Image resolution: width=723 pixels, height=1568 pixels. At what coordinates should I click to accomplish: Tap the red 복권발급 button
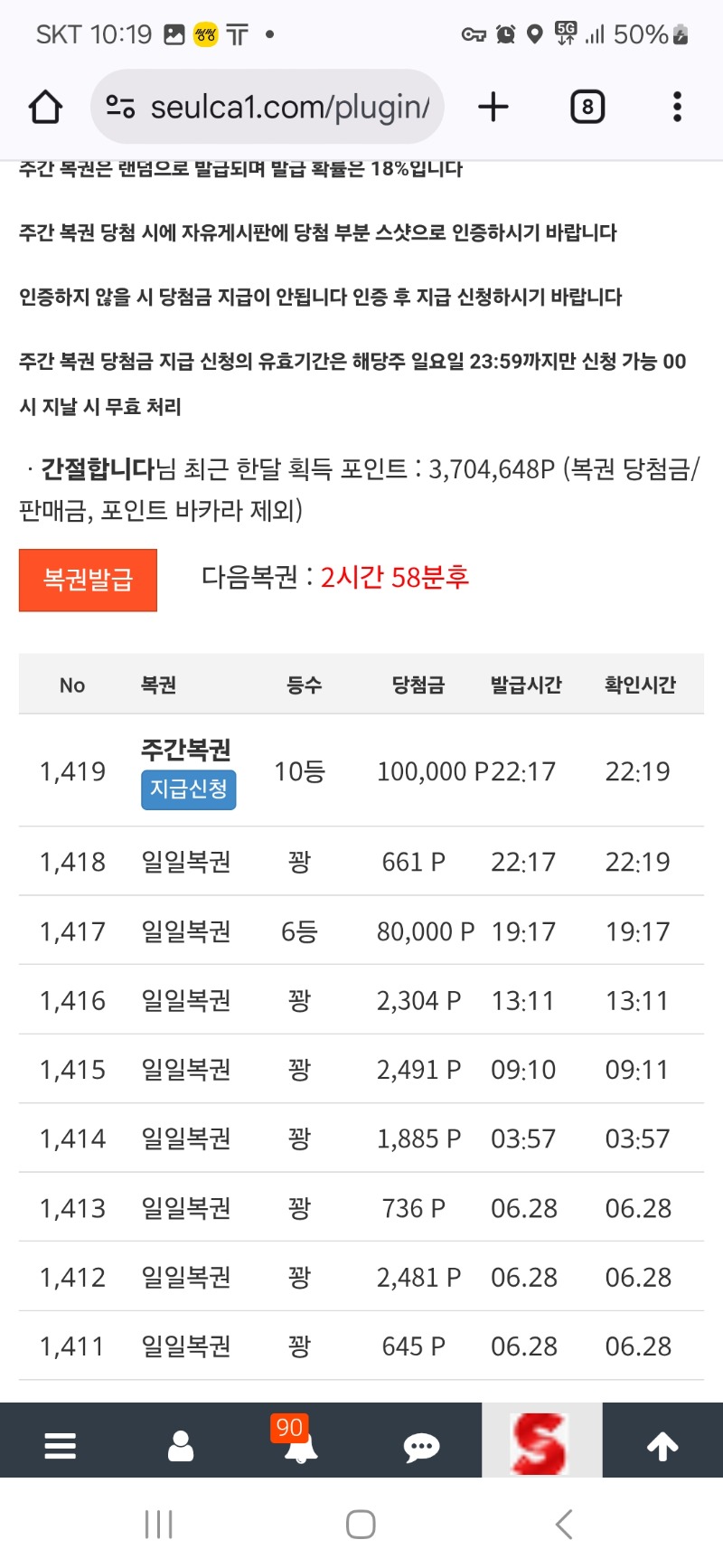tap(88, 580)
